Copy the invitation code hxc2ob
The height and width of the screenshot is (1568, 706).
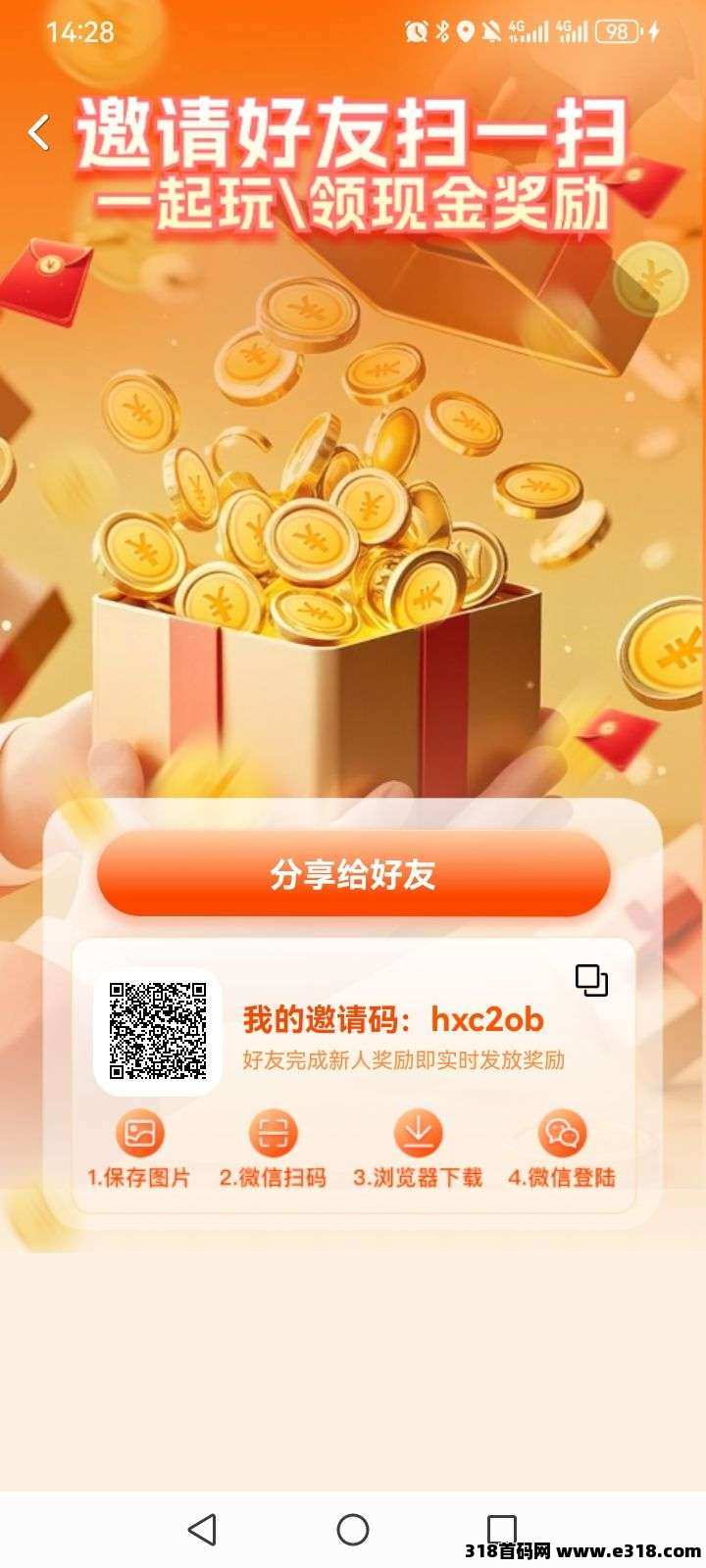pyautogui.click(x=591, y=980)
